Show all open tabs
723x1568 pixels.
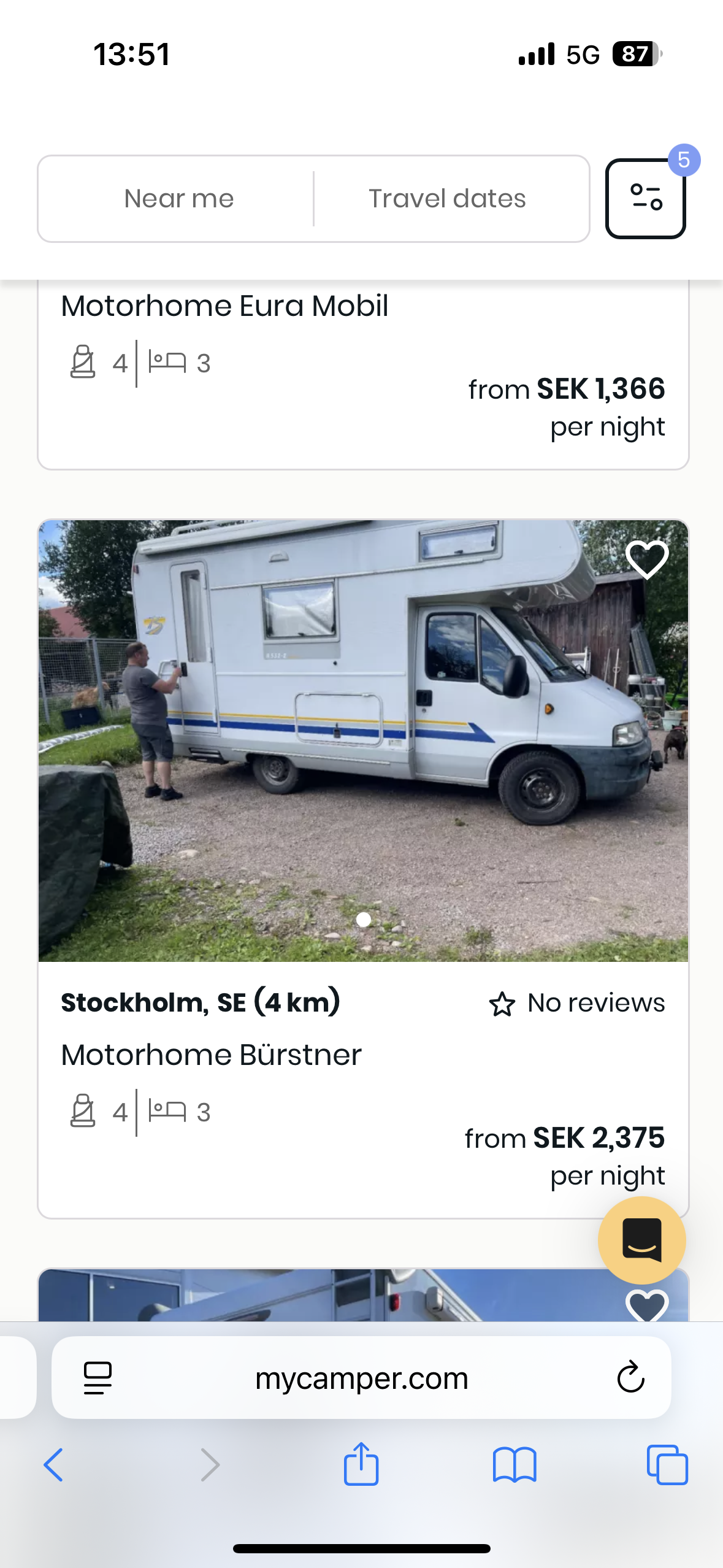pos(667,1465)
